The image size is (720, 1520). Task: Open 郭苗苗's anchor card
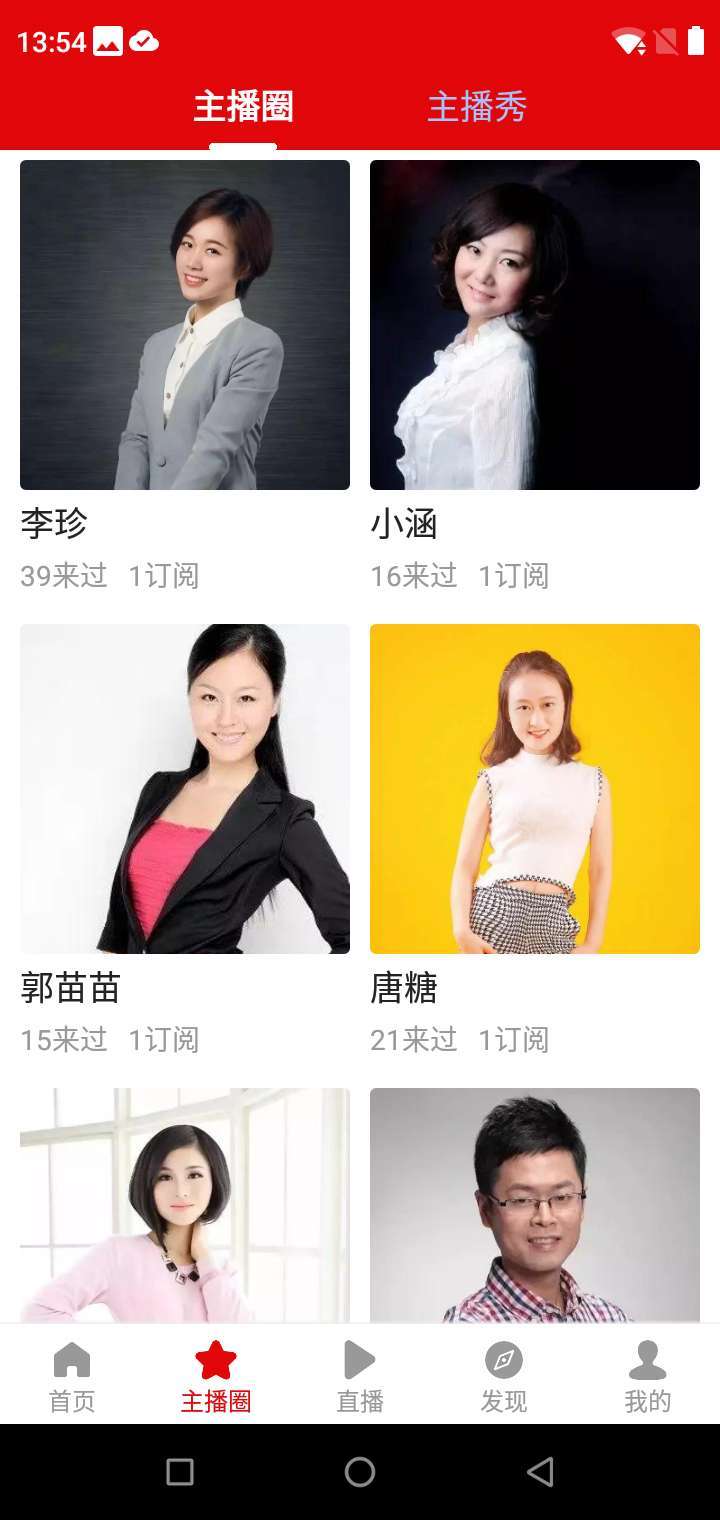185,789
